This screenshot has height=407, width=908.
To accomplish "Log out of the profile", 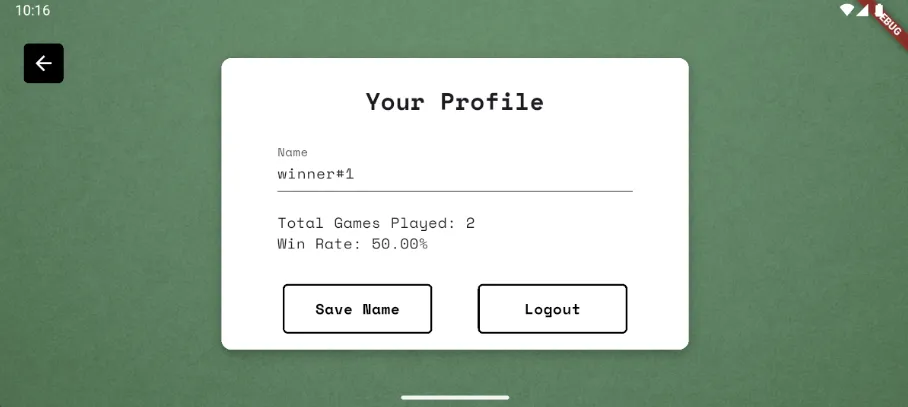I will click(552, 309).
